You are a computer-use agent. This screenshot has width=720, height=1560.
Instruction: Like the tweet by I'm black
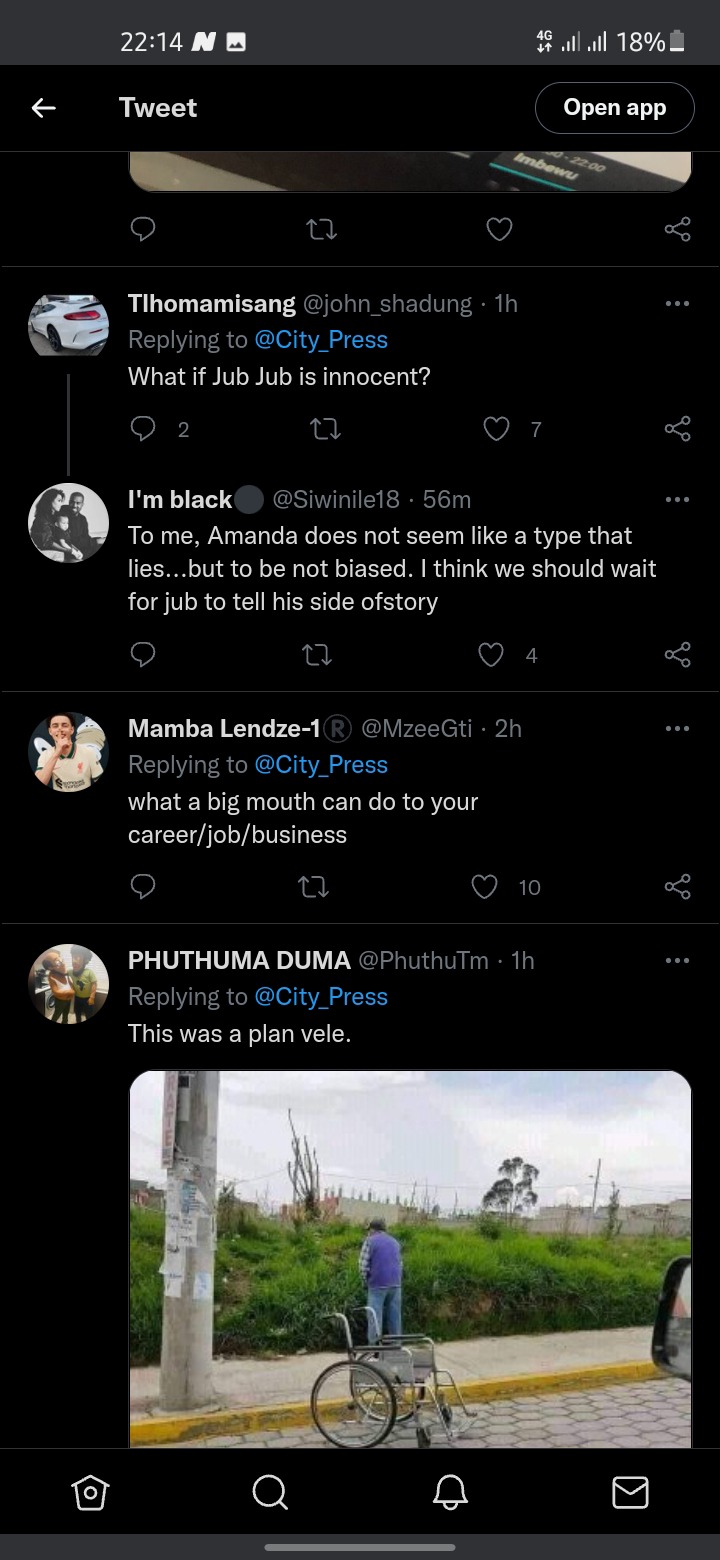point(490,655)
